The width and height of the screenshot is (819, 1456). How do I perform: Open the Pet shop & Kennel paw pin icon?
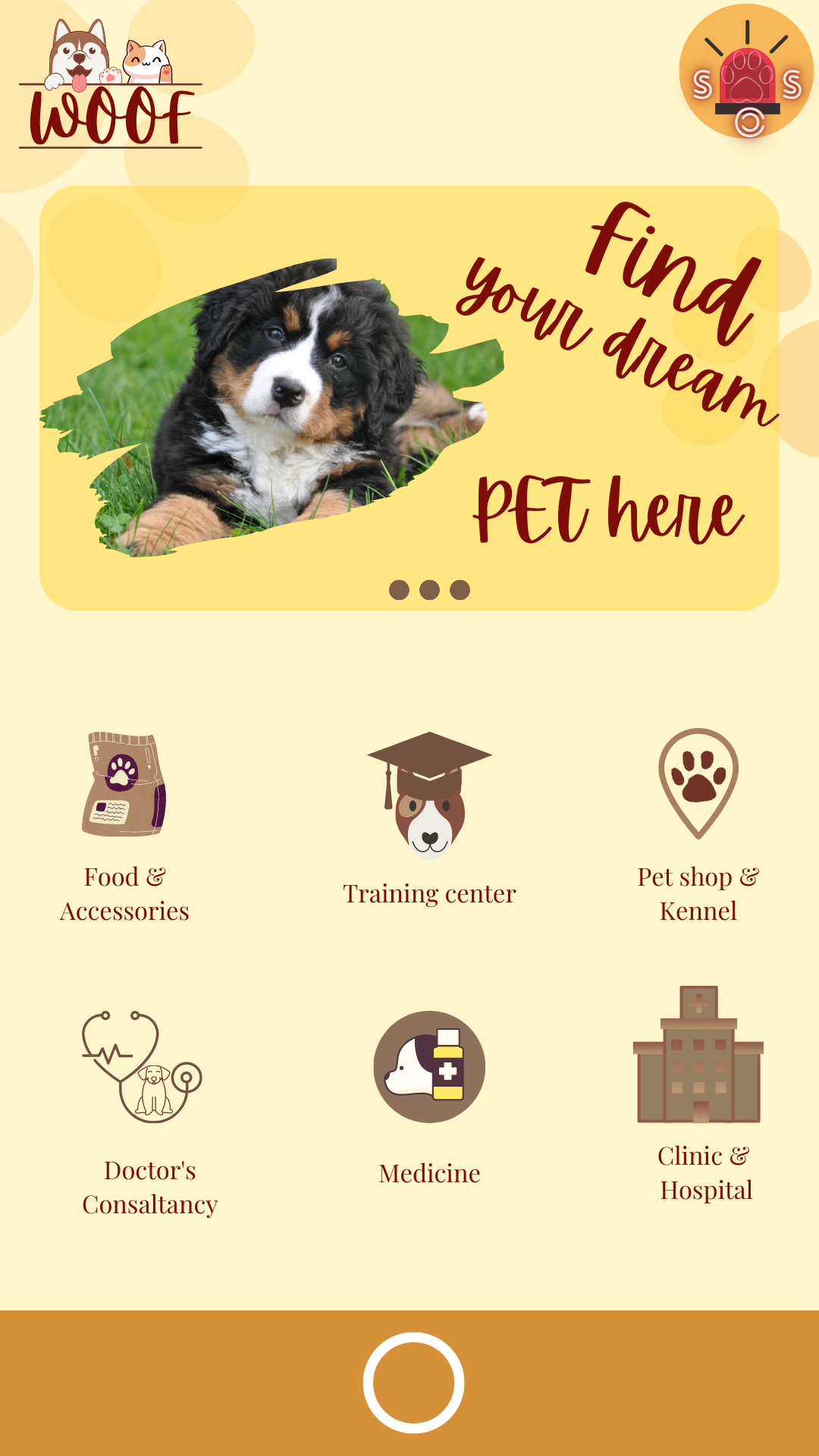pyautogui.click(x=698, y=785)
